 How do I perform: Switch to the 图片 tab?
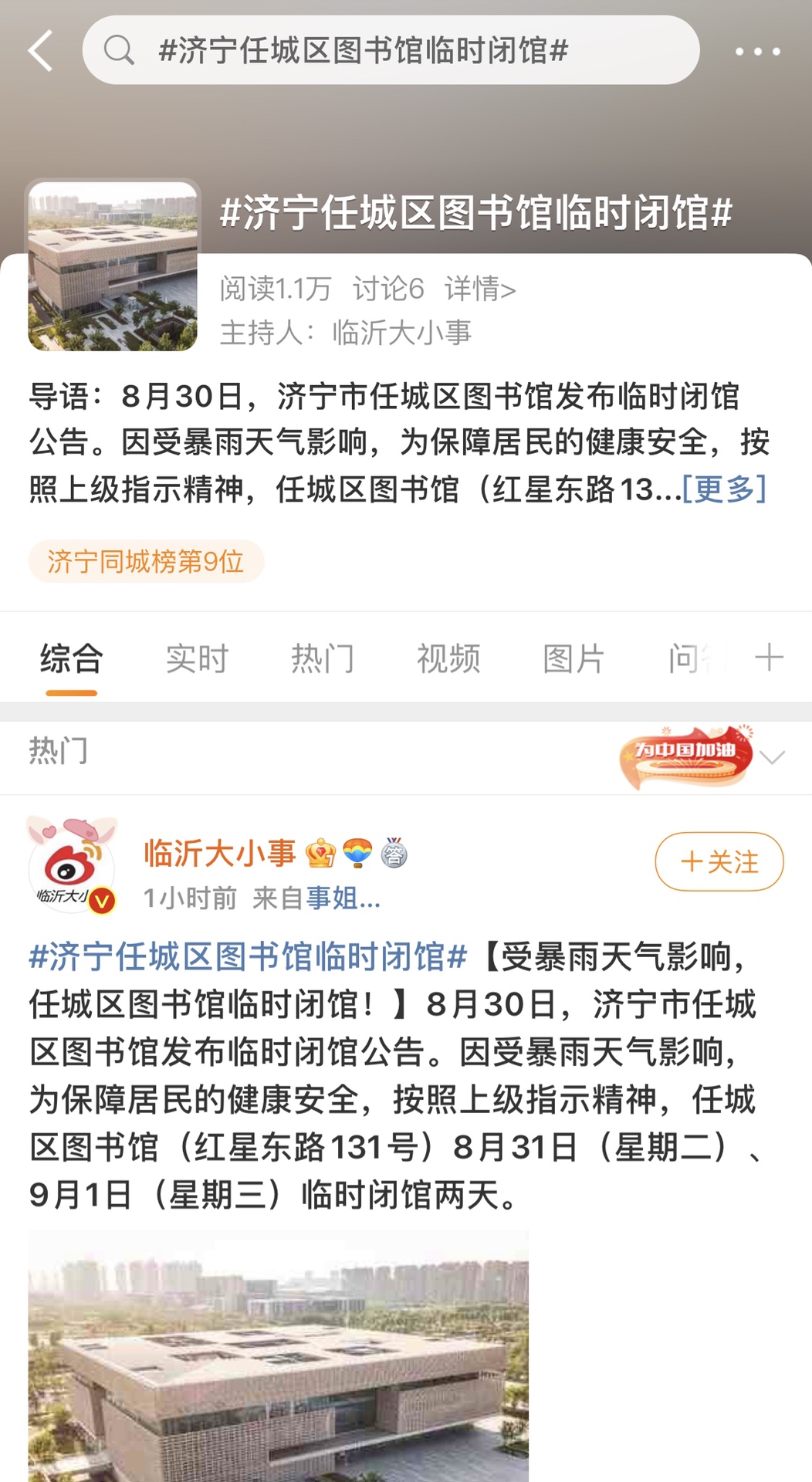click(573, 659)
